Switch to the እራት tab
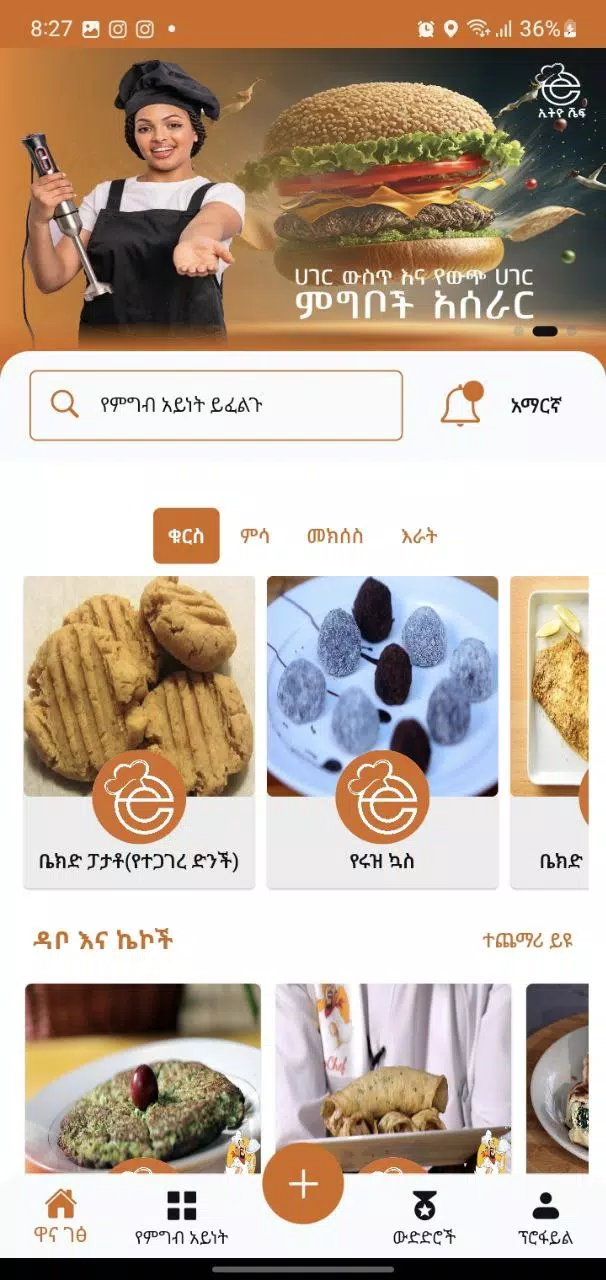 pos(418,536)
